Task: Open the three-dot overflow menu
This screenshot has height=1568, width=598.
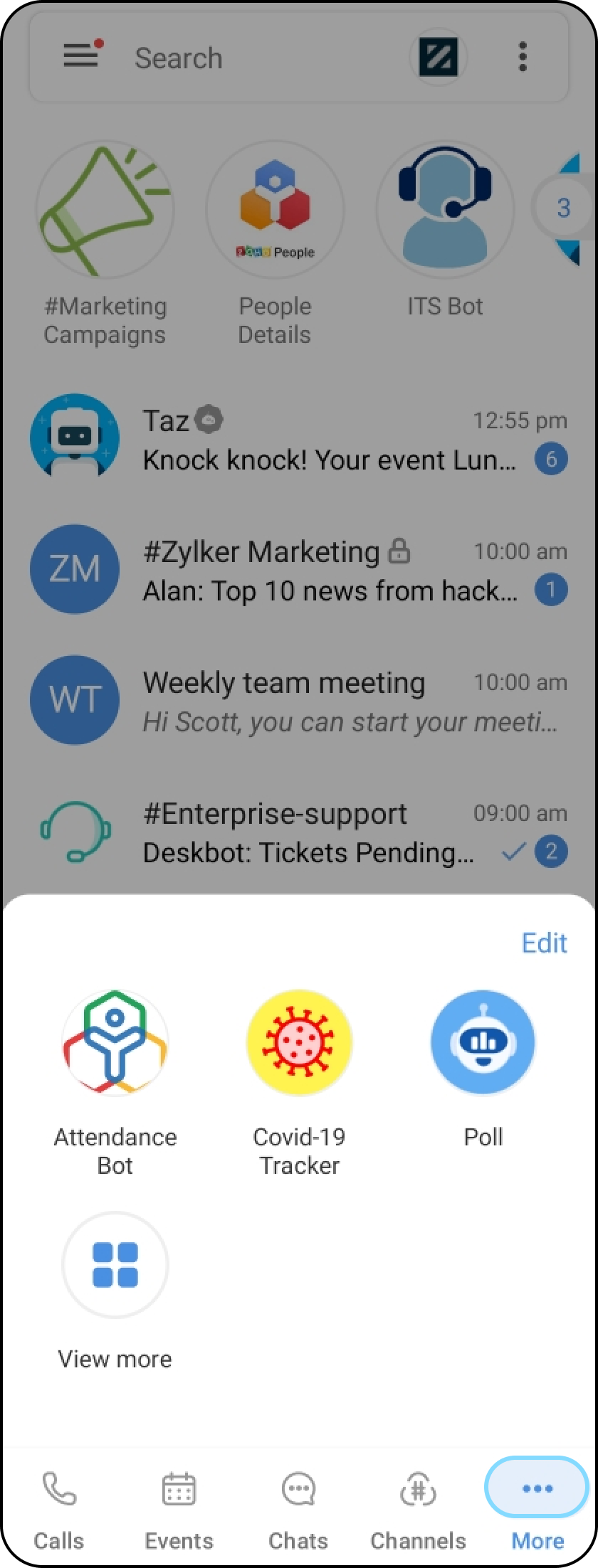Action: (523, 57)
